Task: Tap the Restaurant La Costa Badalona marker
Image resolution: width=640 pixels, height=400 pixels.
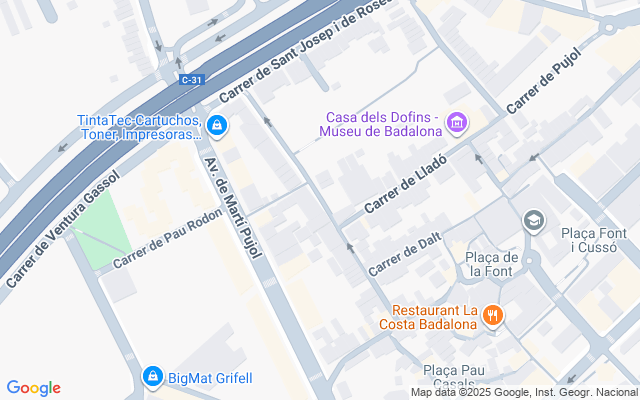Action: 491,317
